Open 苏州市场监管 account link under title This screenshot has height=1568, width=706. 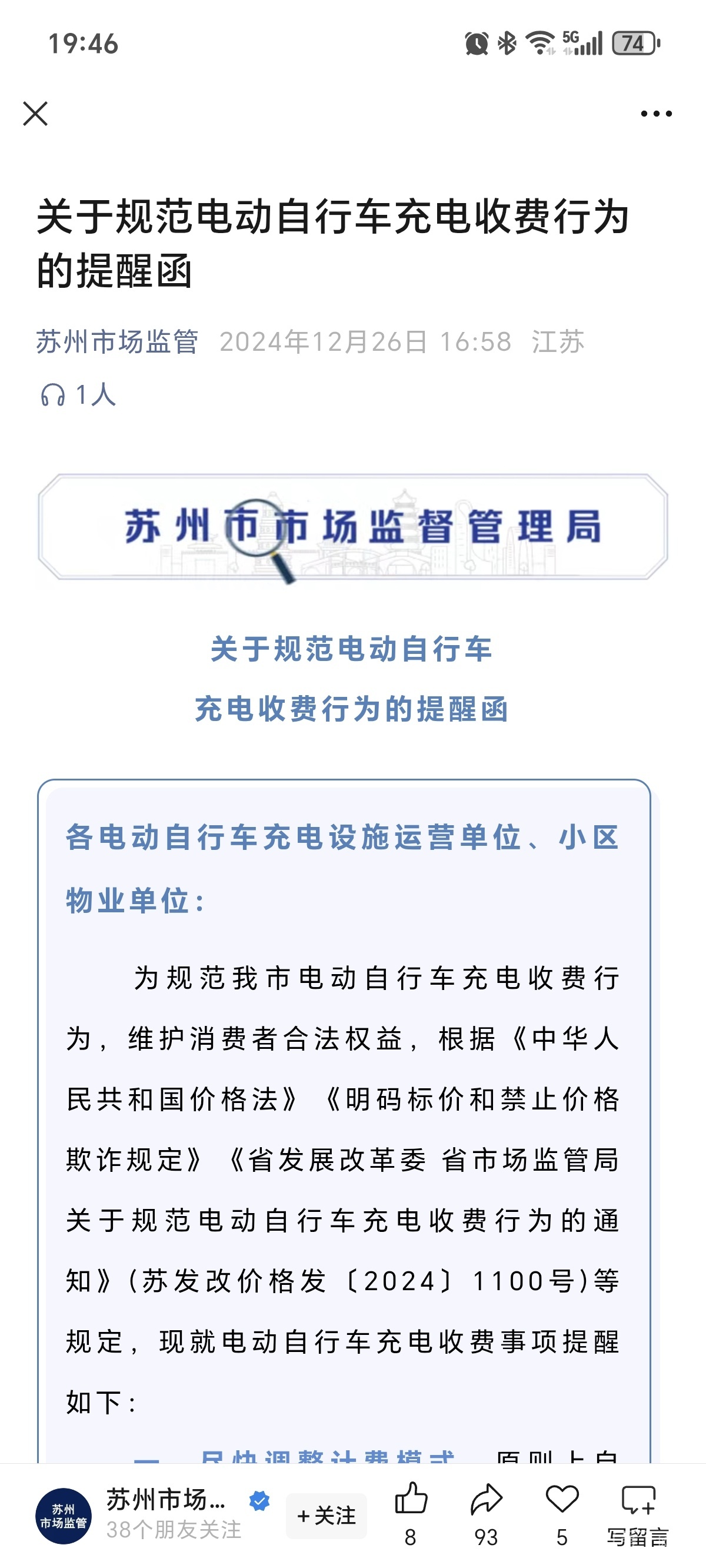coord(118,341)
